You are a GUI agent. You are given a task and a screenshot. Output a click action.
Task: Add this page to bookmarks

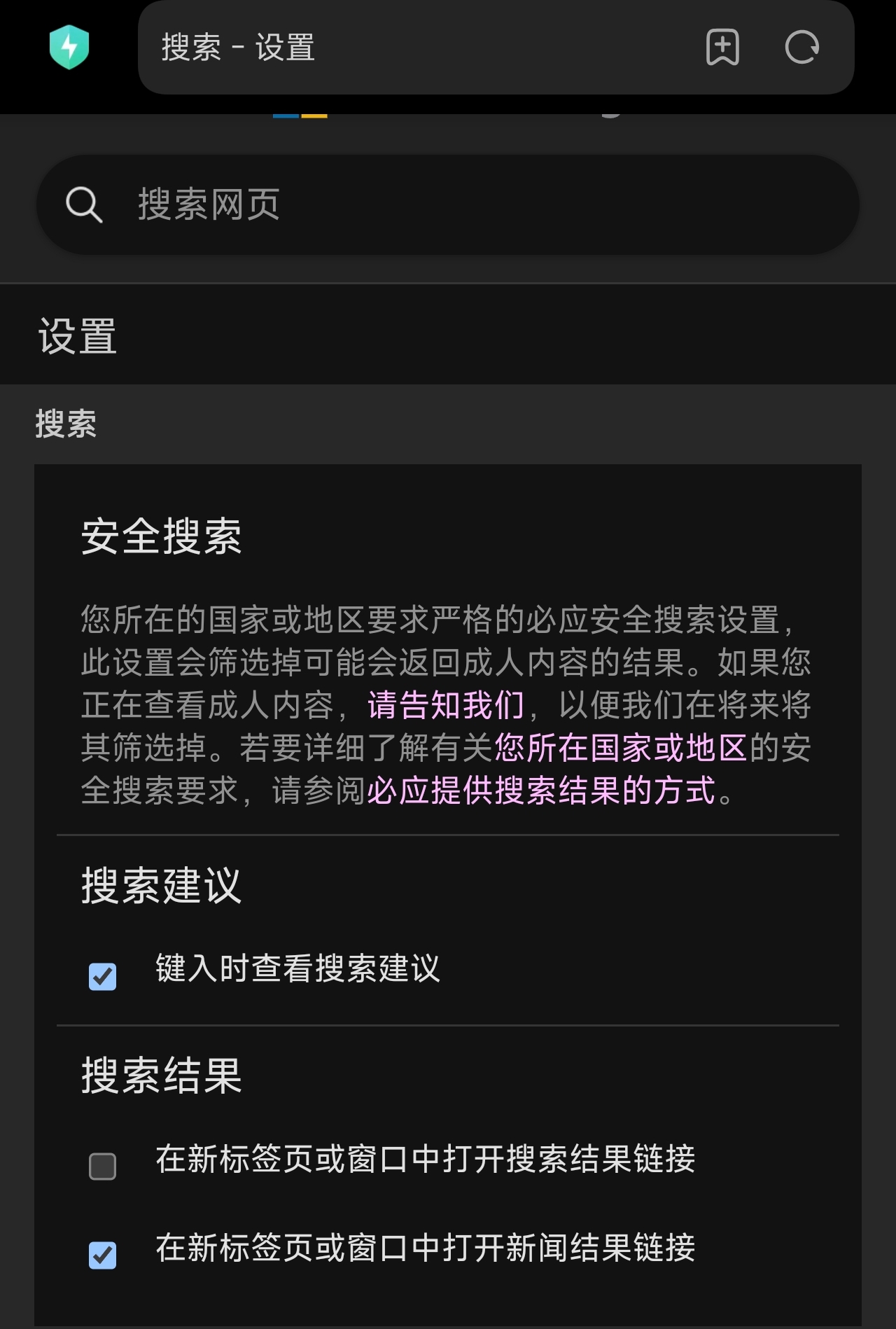[x=722, y=48]
